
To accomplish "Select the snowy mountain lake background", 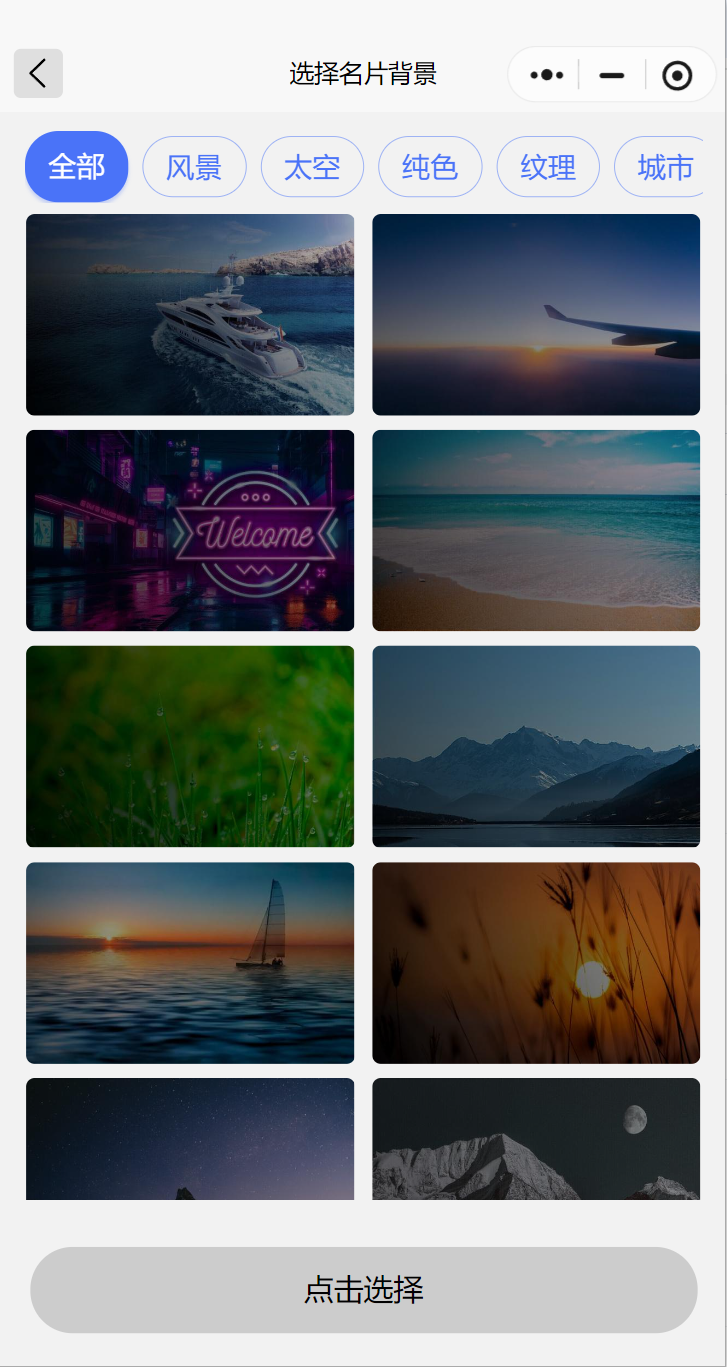I will tap(536, 746).
